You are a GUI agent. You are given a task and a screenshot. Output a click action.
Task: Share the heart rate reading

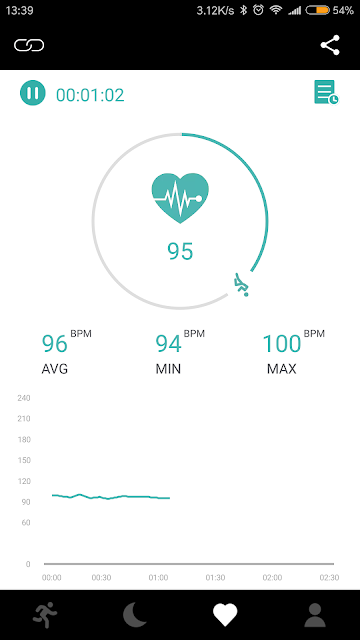click(330, 45)
